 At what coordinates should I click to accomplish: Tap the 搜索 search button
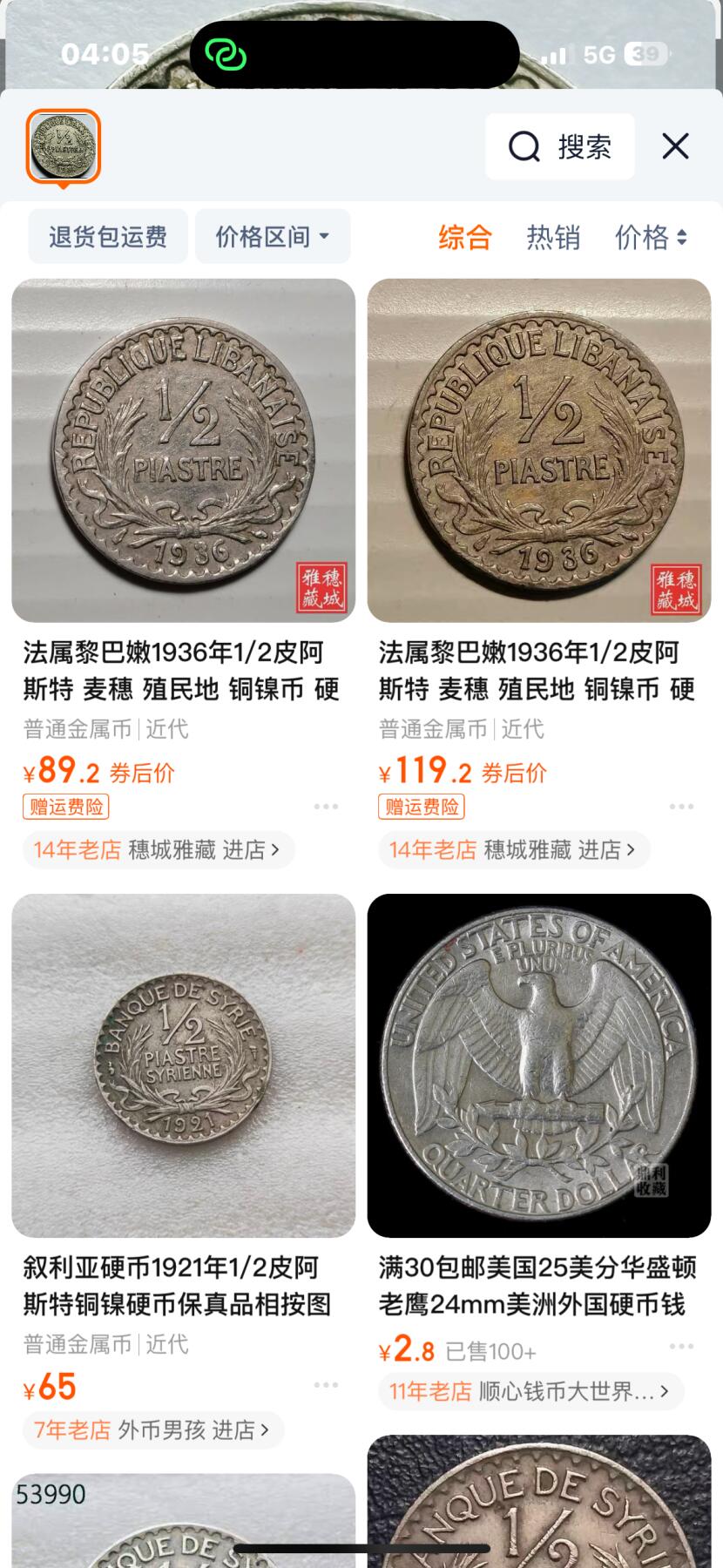pos(560,147)
